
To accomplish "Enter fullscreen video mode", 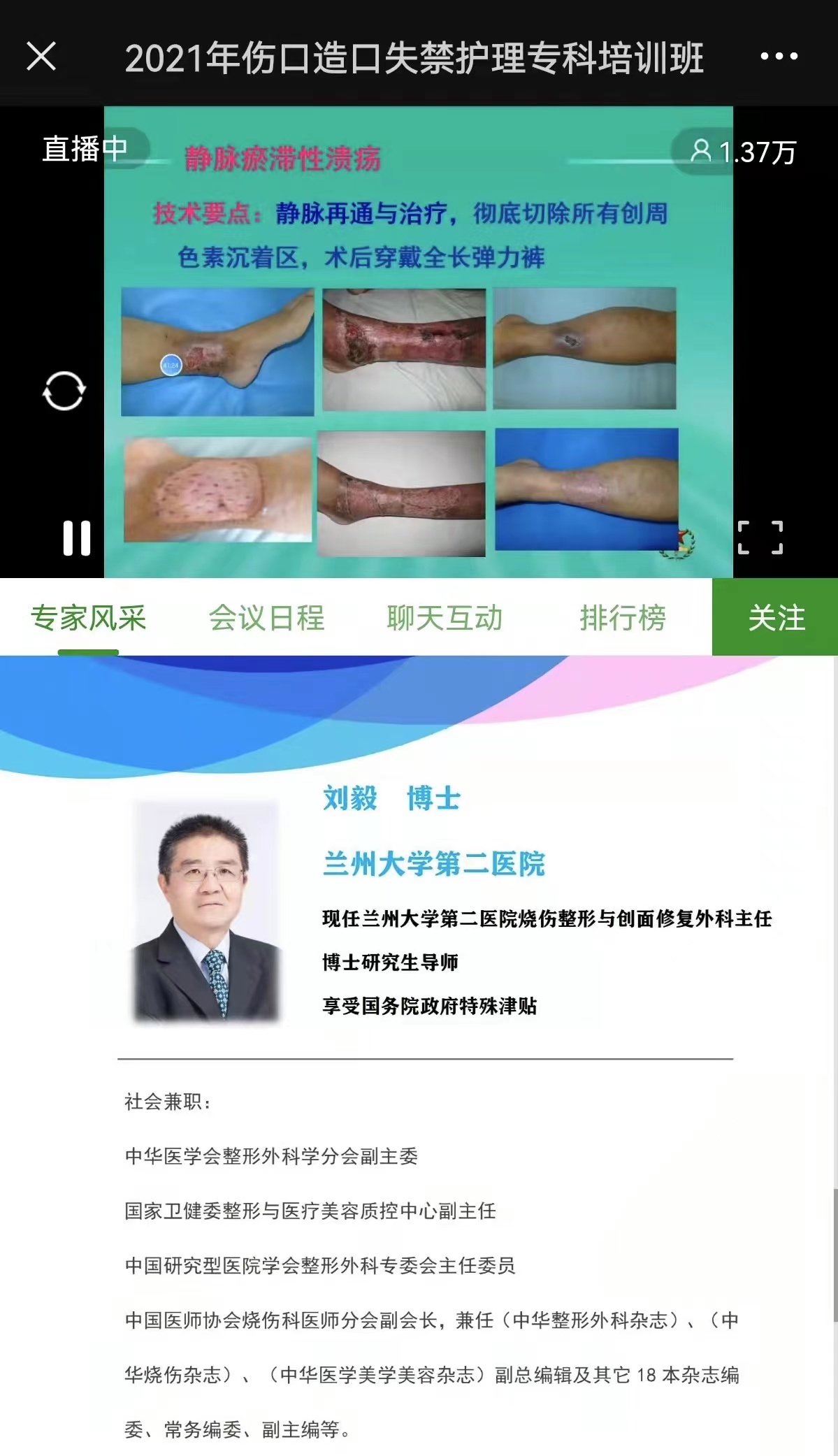I will [x=760, y=538].
